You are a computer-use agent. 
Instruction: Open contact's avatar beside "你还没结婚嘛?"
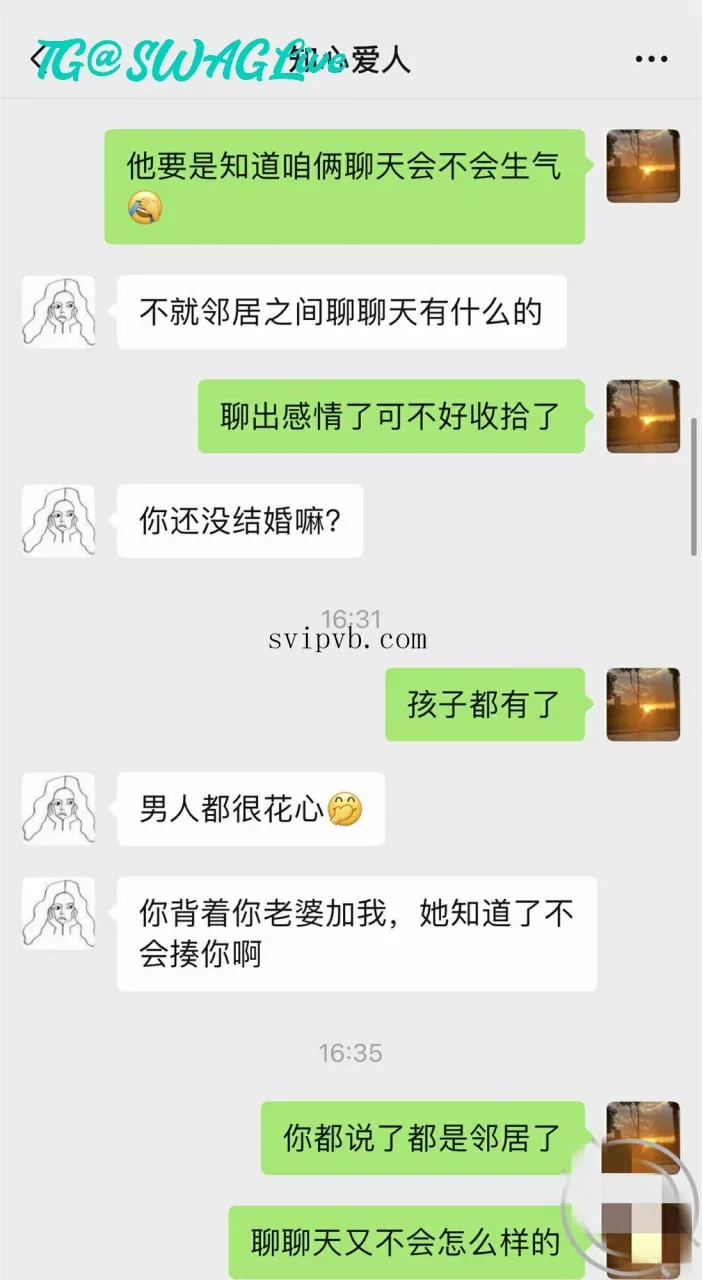click(58, 521)
